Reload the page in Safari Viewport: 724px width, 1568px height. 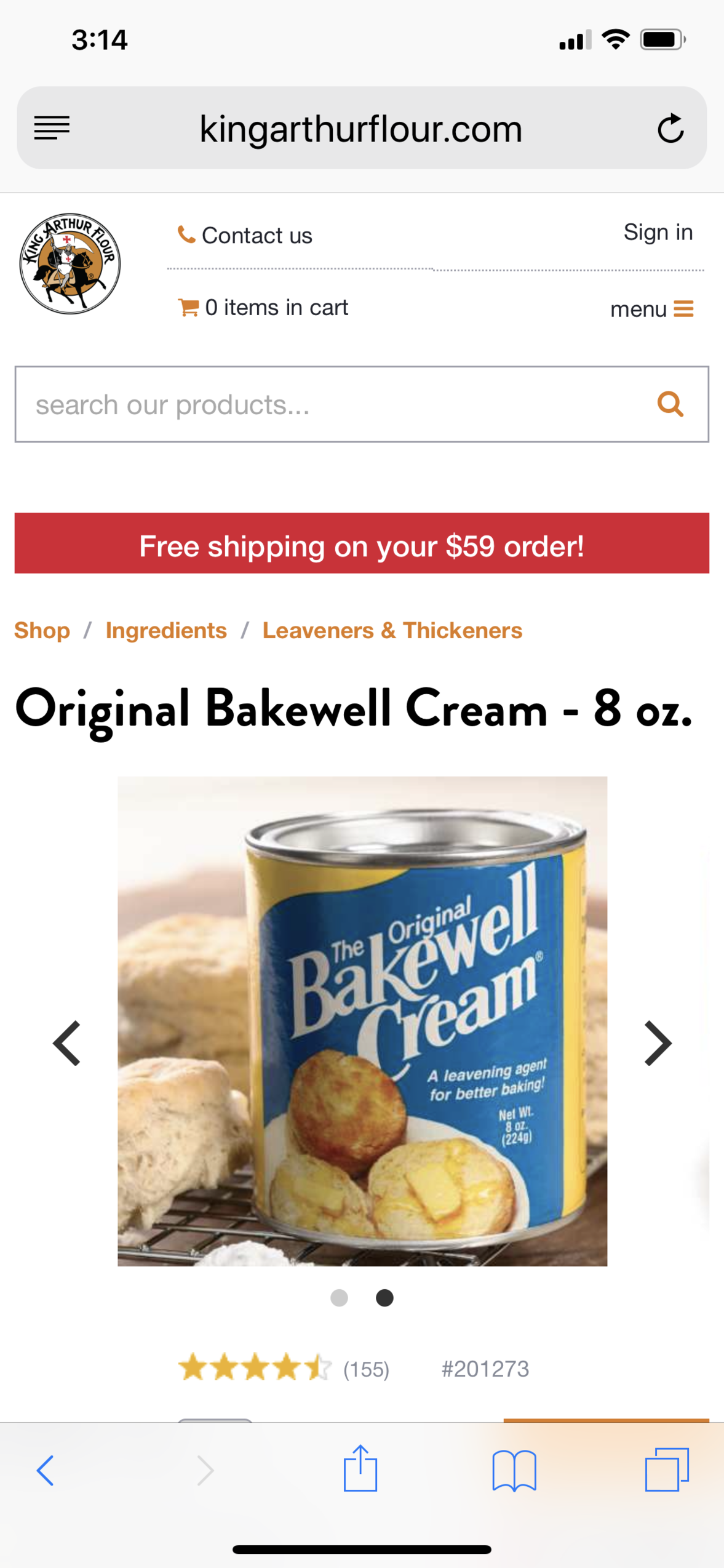pos(670,129)
